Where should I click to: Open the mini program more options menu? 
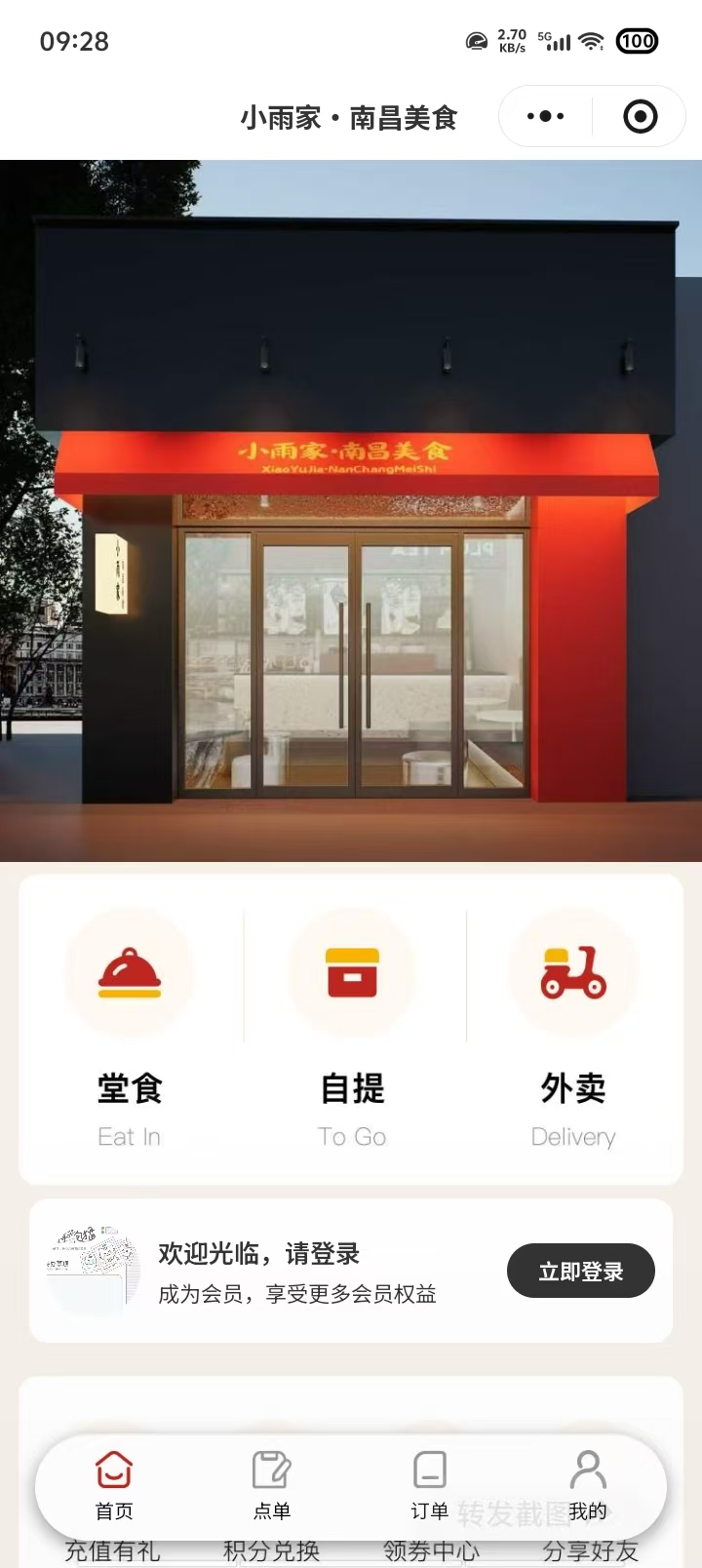[545, 117]
